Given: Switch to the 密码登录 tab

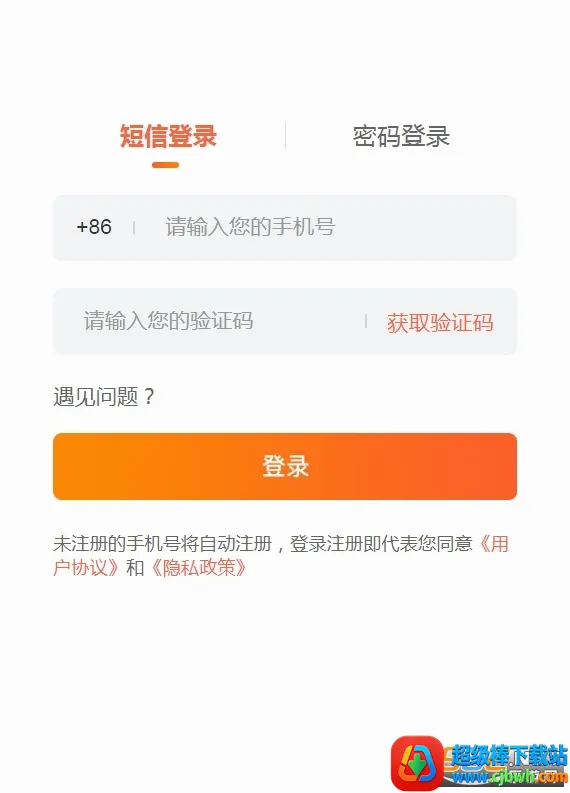Looking at the screenshot, I should pos(401,136).
